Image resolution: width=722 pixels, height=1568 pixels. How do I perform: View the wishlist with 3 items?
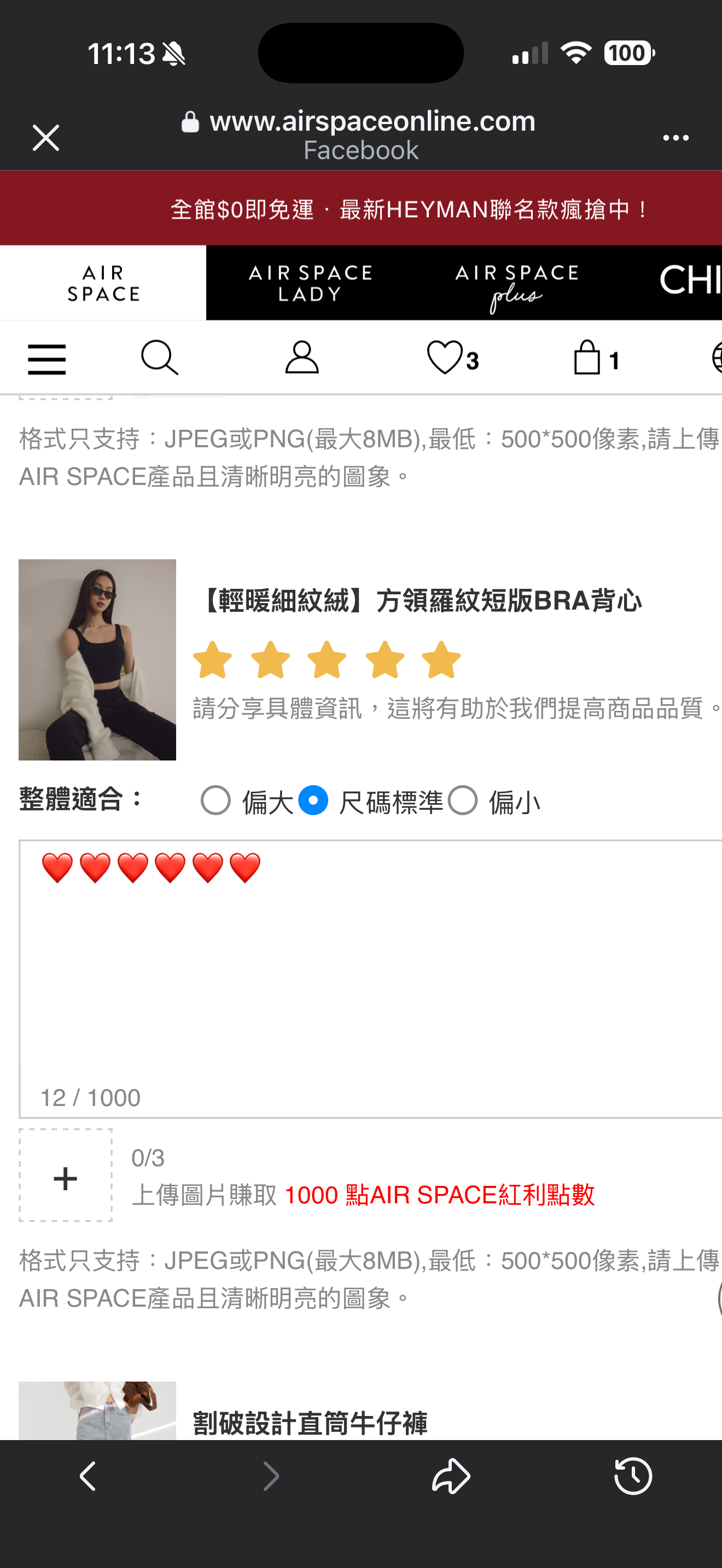click(x=452, y=358)
